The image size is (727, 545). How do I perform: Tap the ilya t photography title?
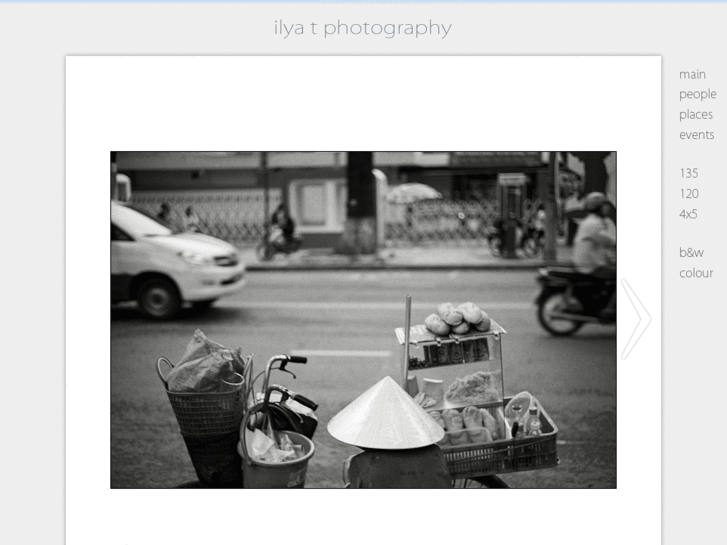362,28
